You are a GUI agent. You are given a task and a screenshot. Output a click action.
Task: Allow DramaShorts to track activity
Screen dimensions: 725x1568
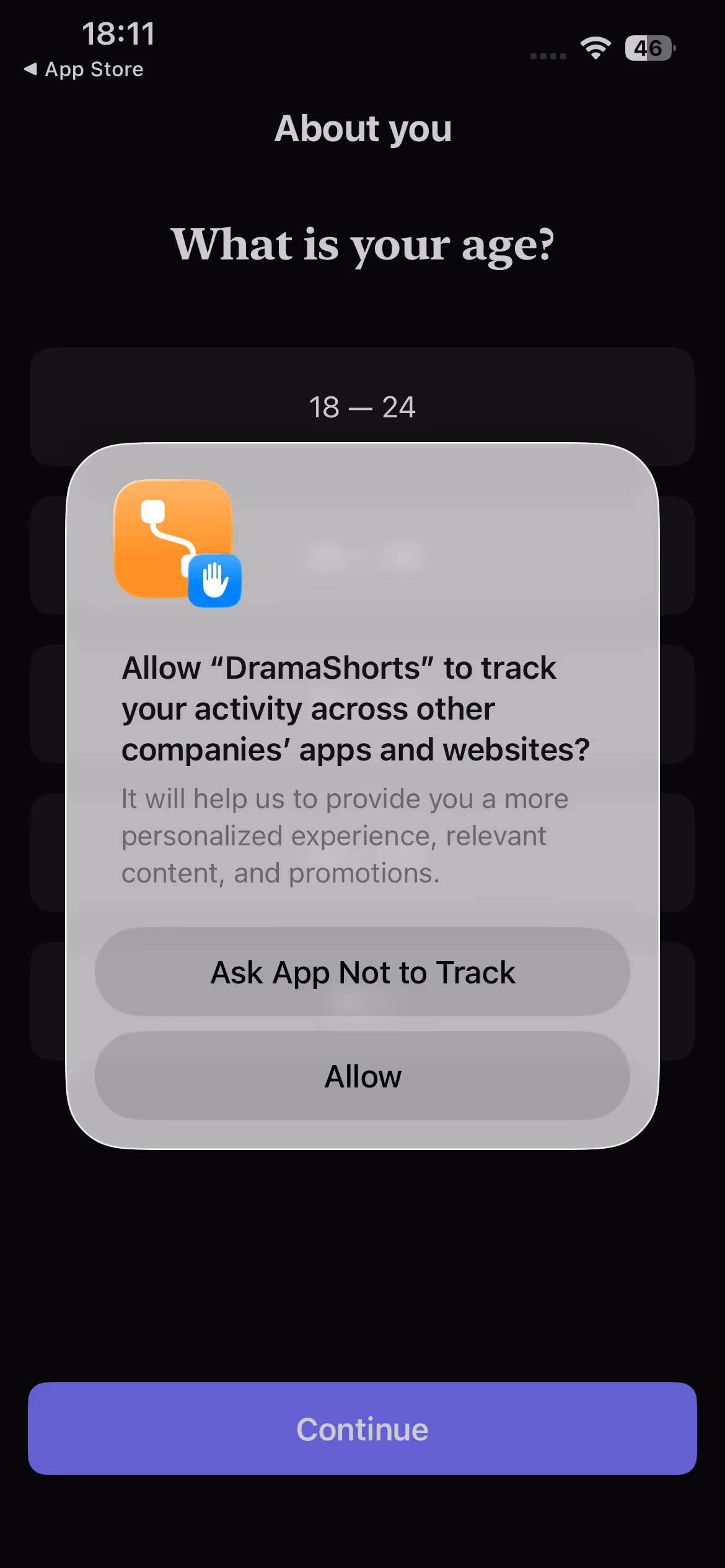(362, 1076)
